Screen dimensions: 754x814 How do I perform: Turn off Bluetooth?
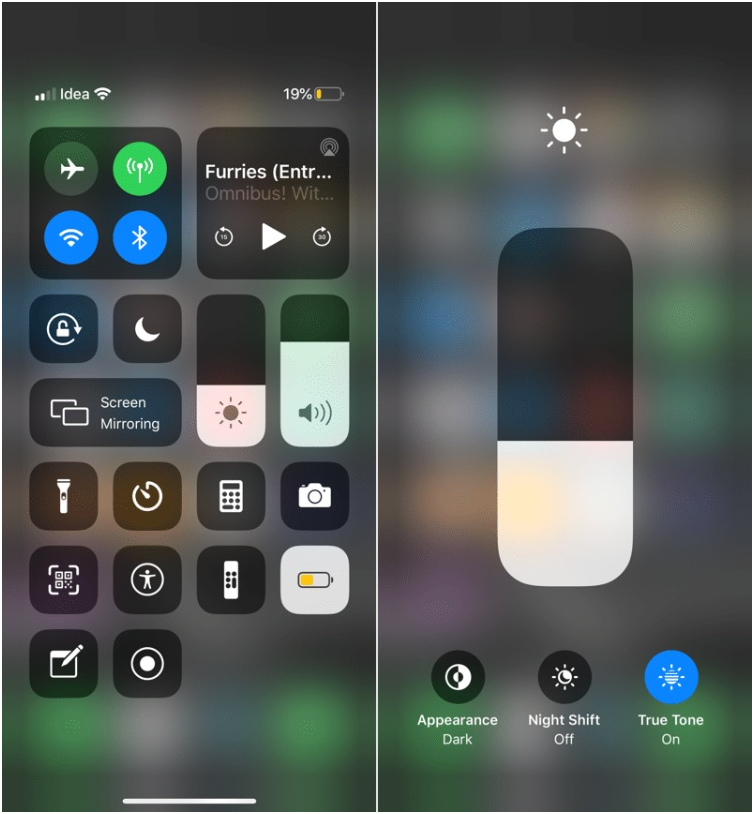pos(140,237)
